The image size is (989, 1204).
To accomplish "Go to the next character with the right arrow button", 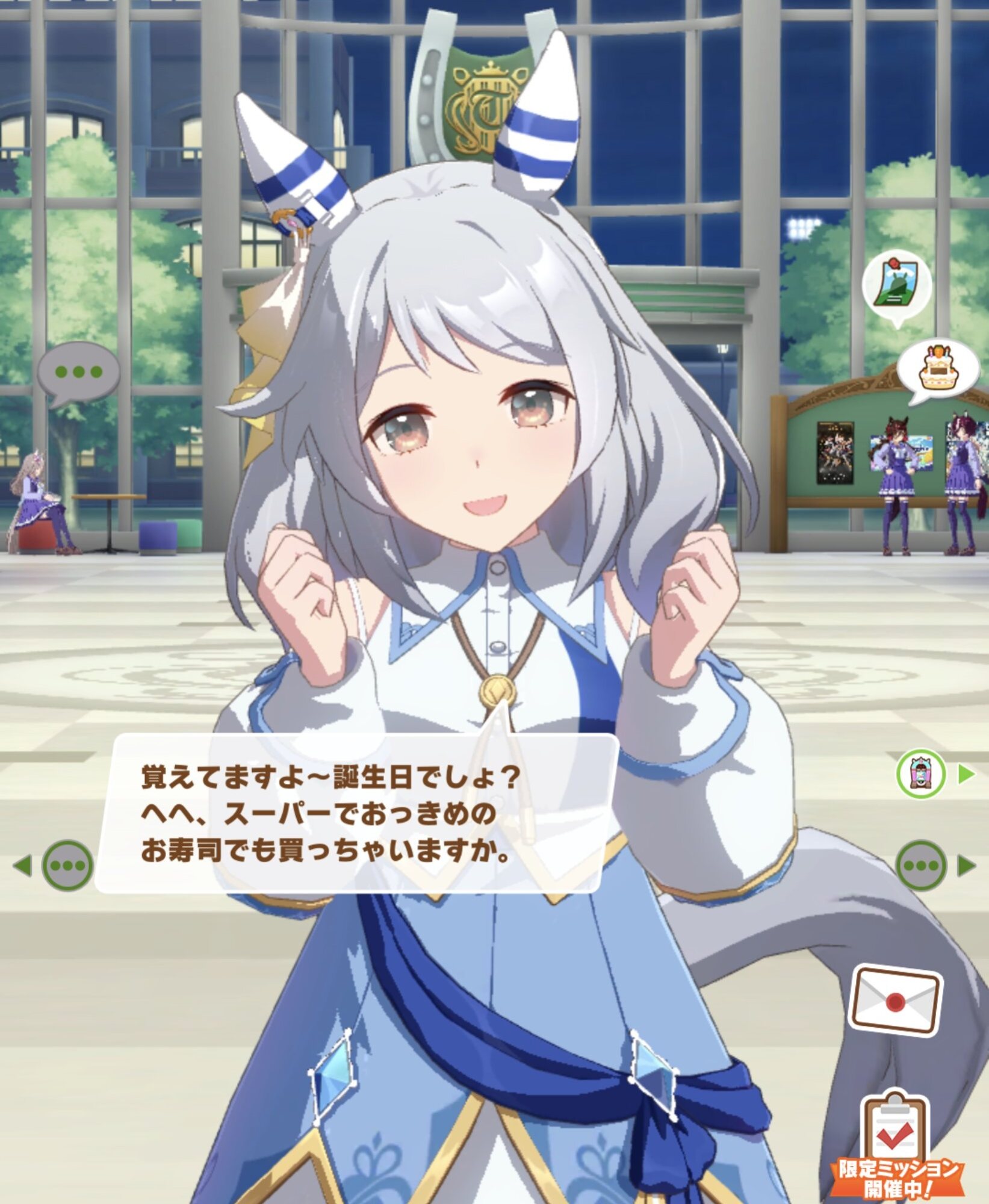I will (966, 866).
